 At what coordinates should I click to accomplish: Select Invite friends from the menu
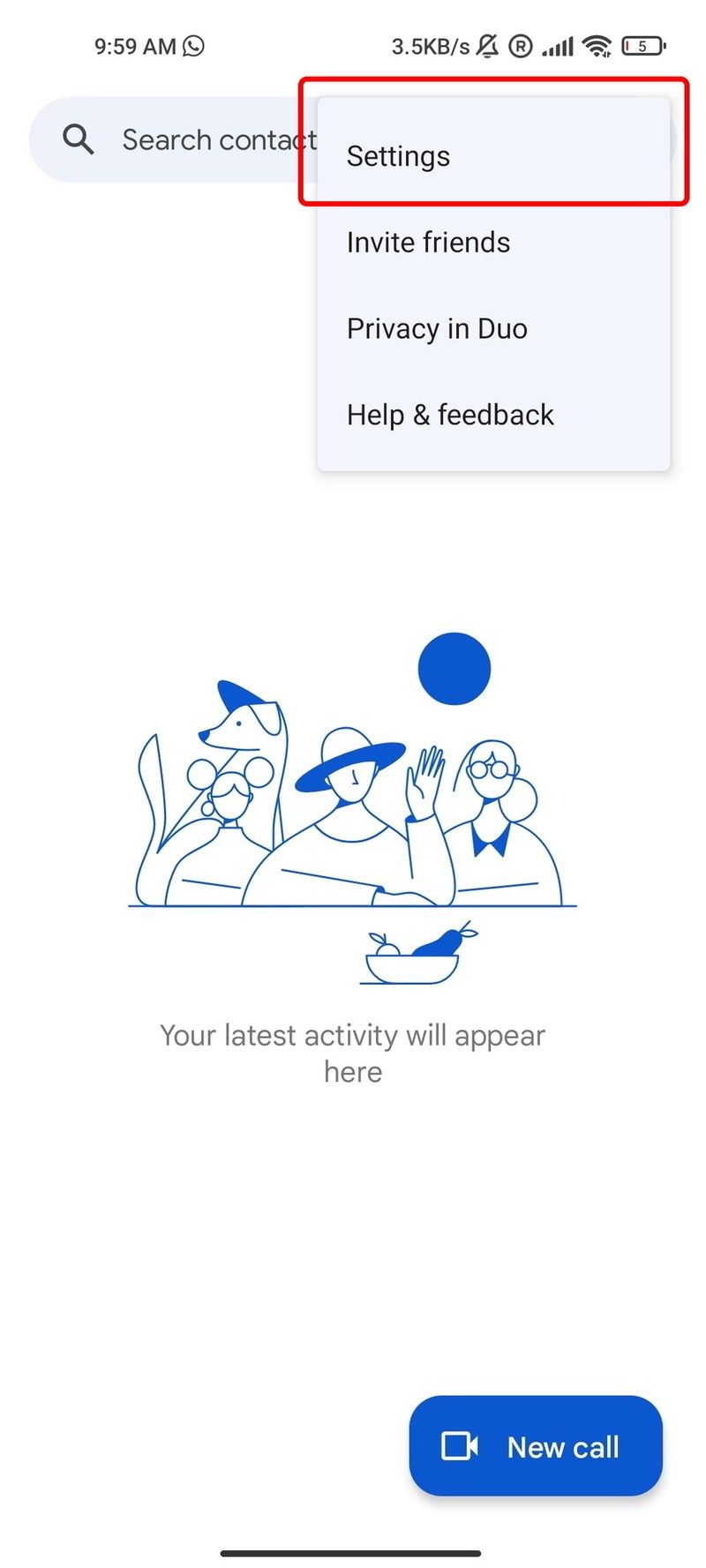pos(428,242)
